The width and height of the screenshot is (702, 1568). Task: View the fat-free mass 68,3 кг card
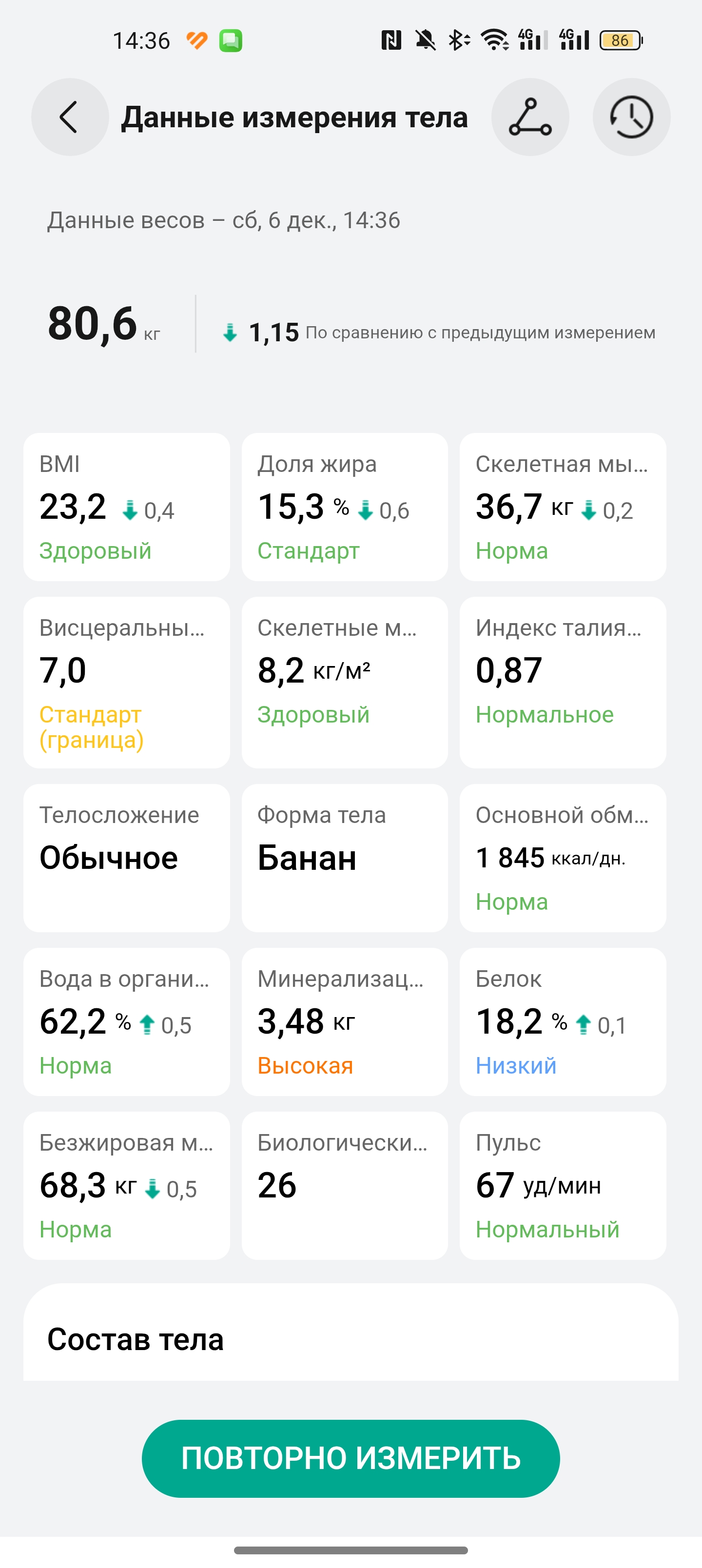[127, 1185]
